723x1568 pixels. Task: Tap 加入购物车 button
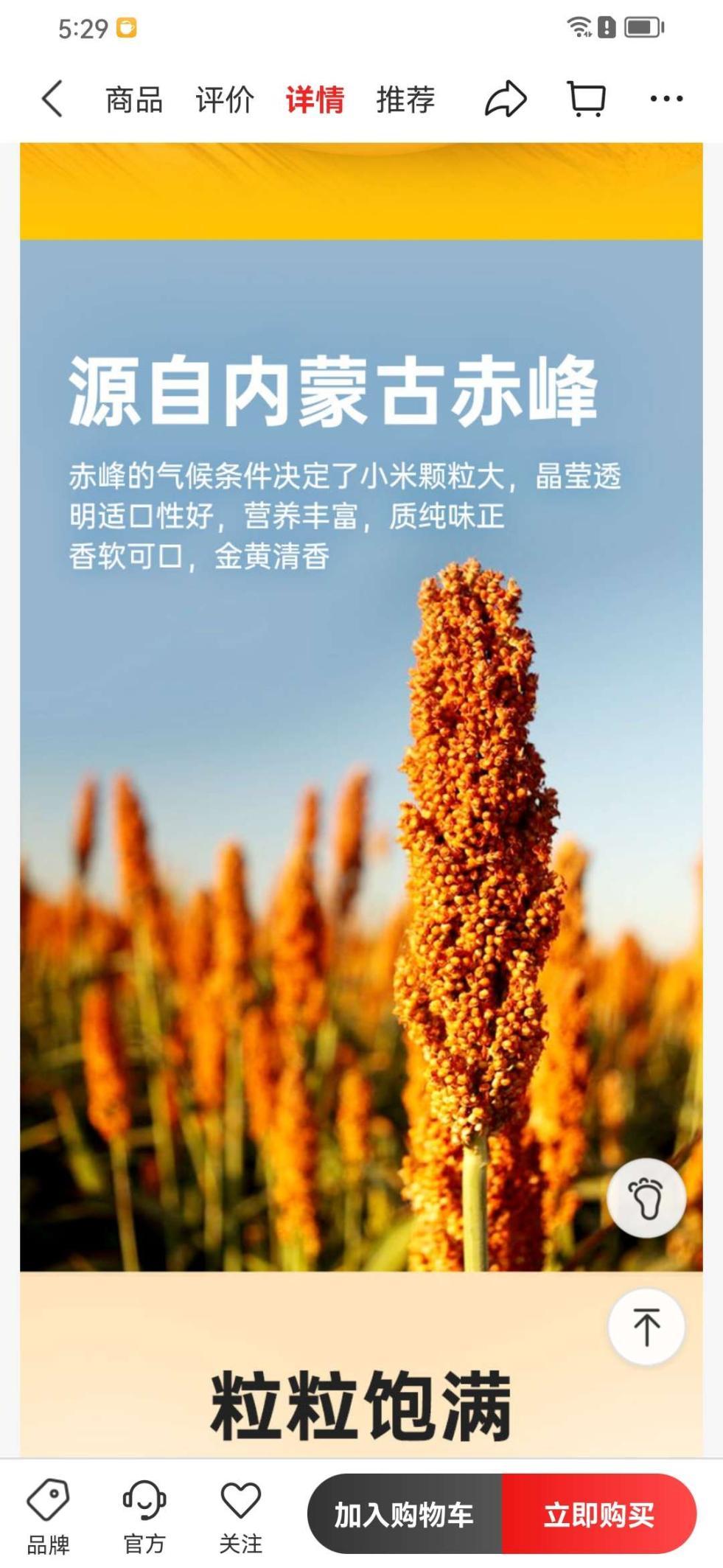point(404,1514)
